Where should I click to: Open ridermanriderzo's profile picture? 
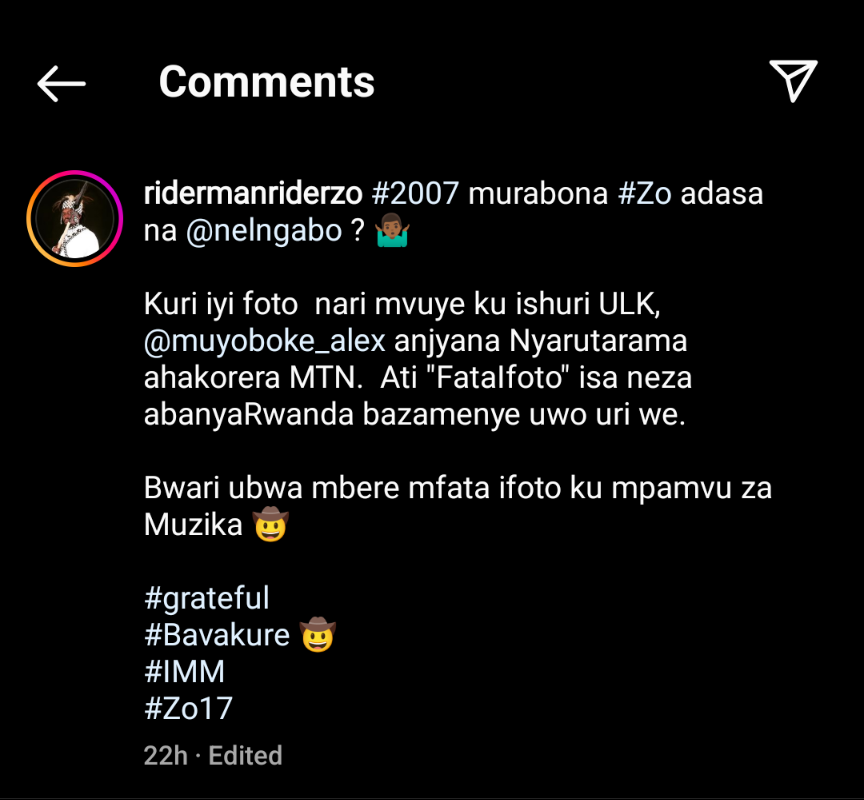(x=74, y=217)
